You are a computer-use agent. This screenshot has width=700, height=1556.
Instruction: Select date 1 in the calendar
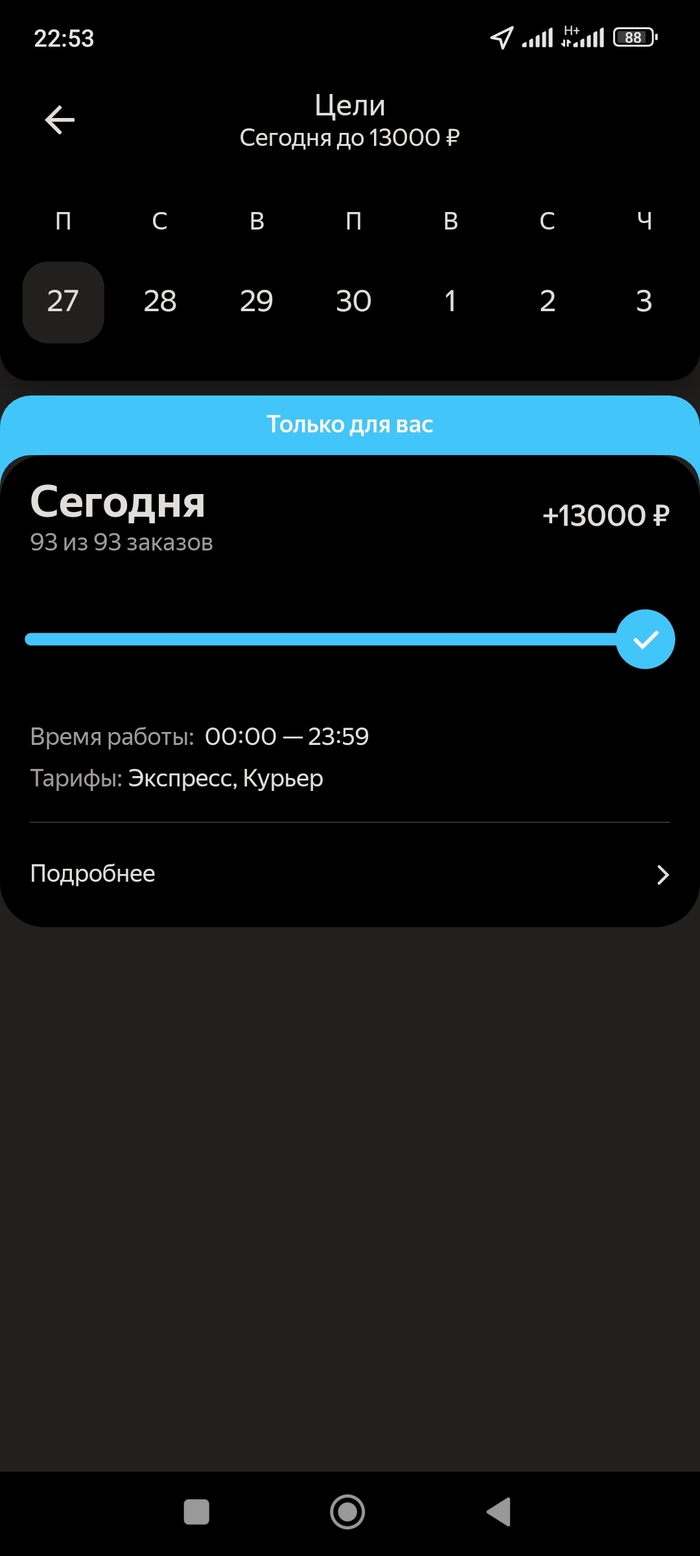point(450,301)
